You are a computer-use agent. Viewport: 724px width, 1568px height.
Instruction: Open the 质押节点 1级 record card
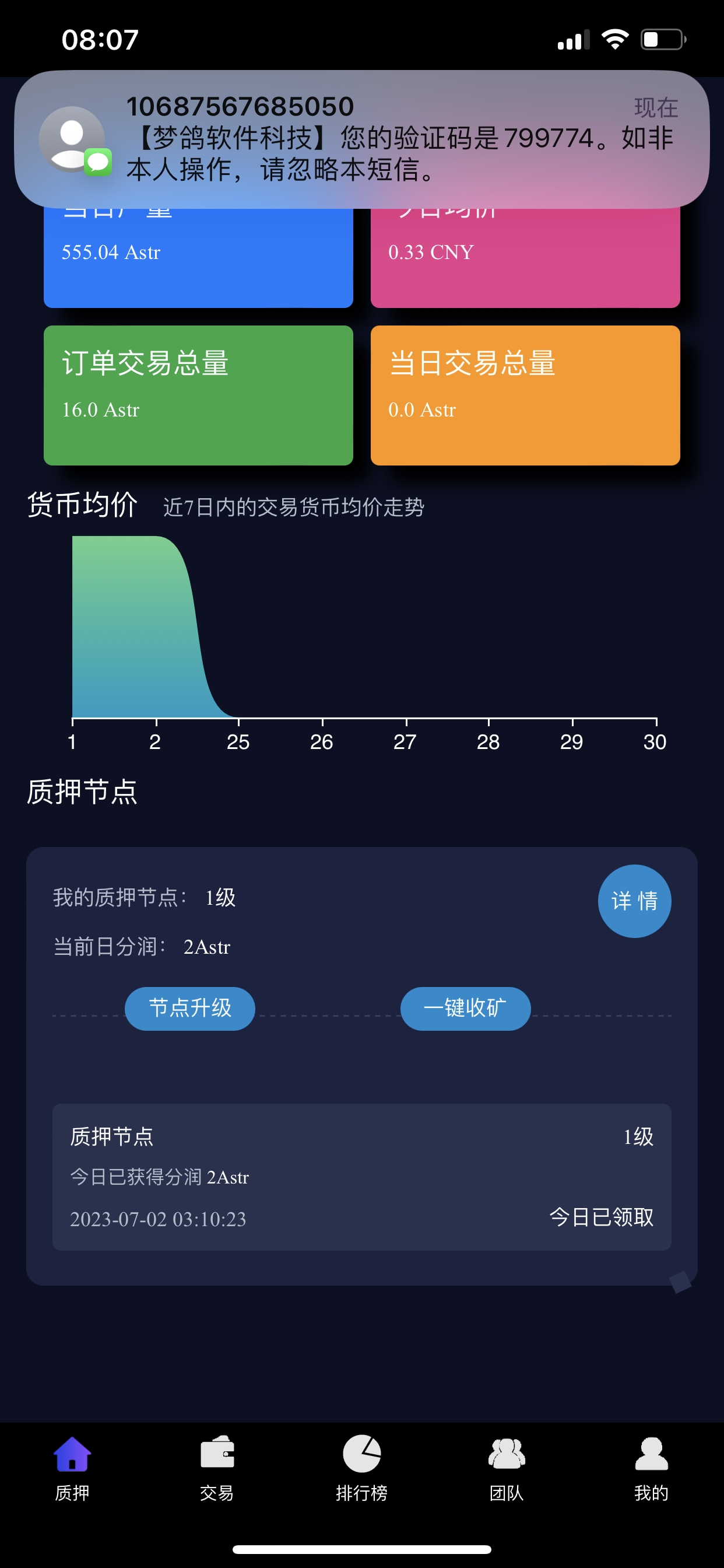point(361,1177)
